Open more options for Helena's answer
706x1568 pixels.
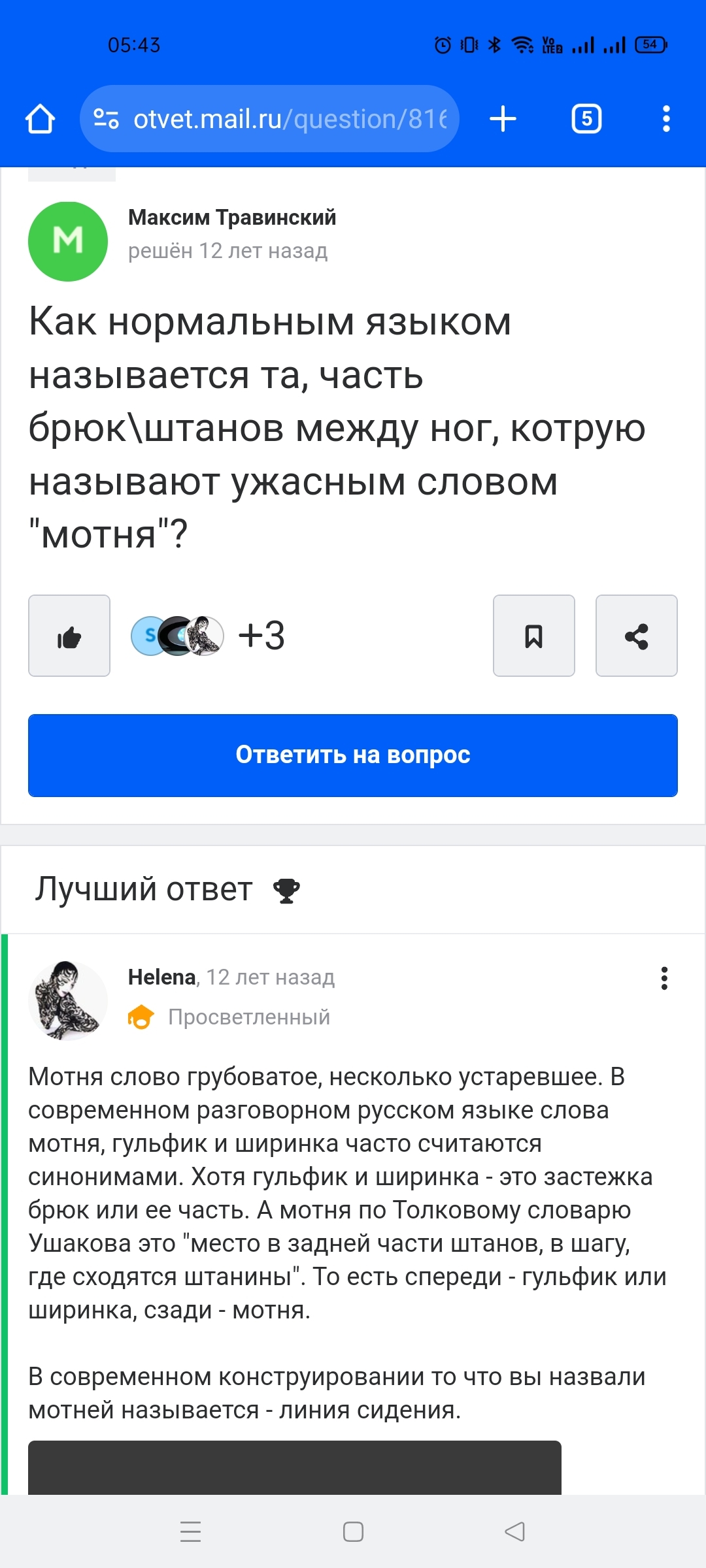pos(664,978)
